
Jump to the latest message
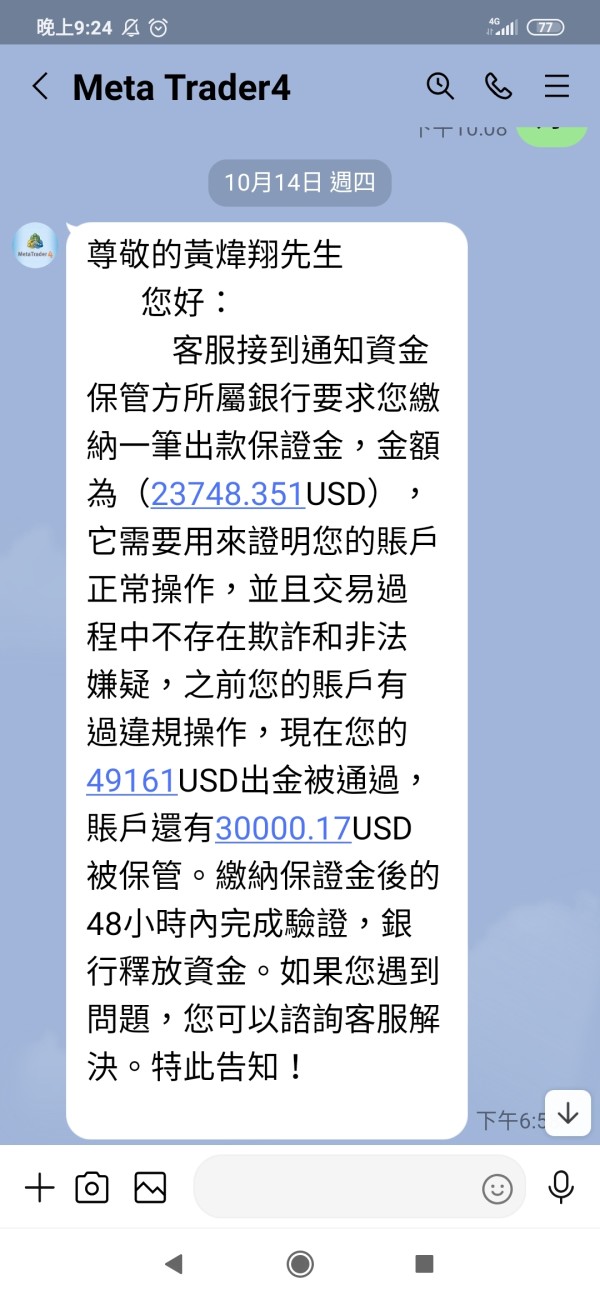[568, 1113]
